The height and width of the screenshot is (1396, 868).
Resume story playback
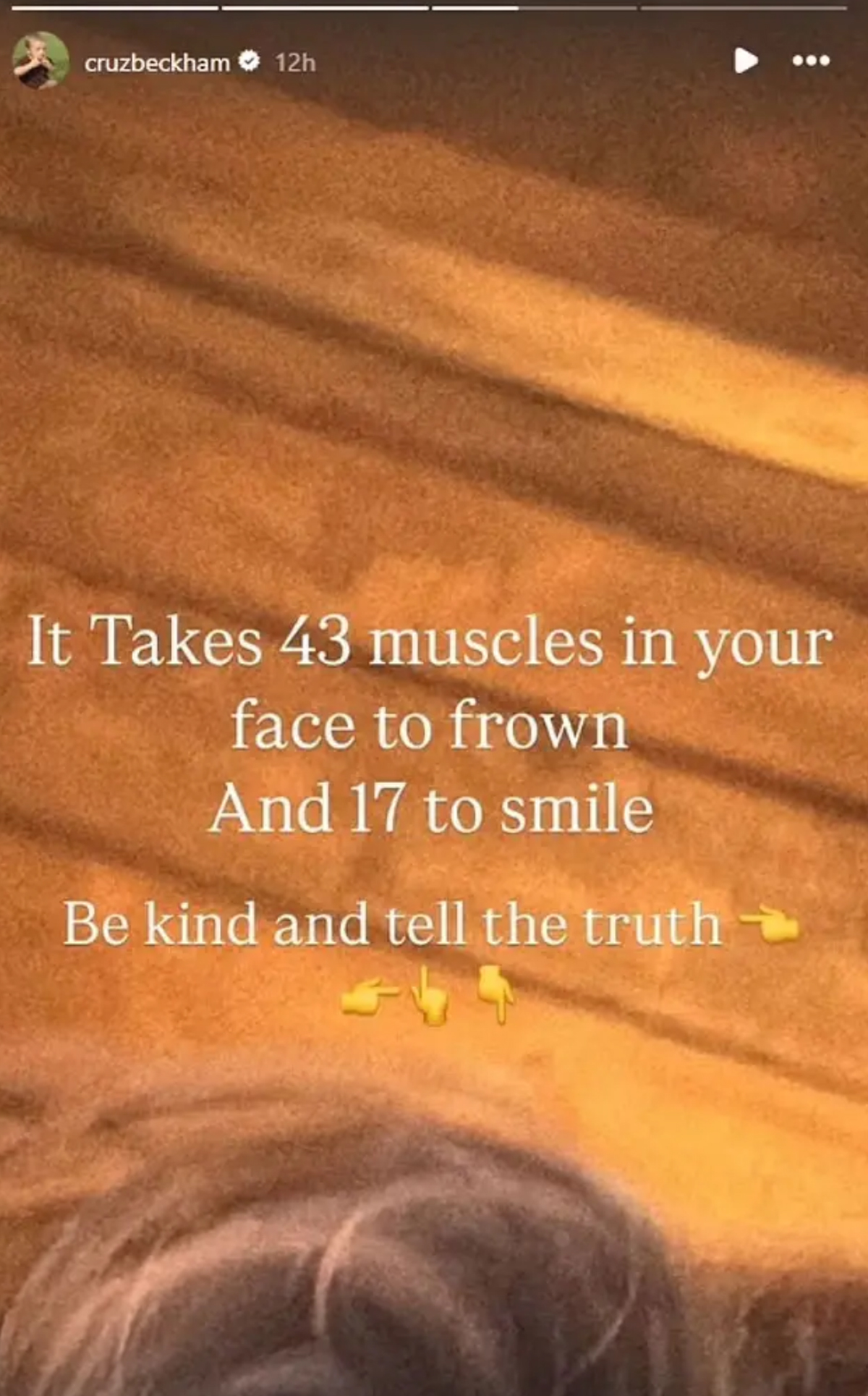[x=745, y=61]
